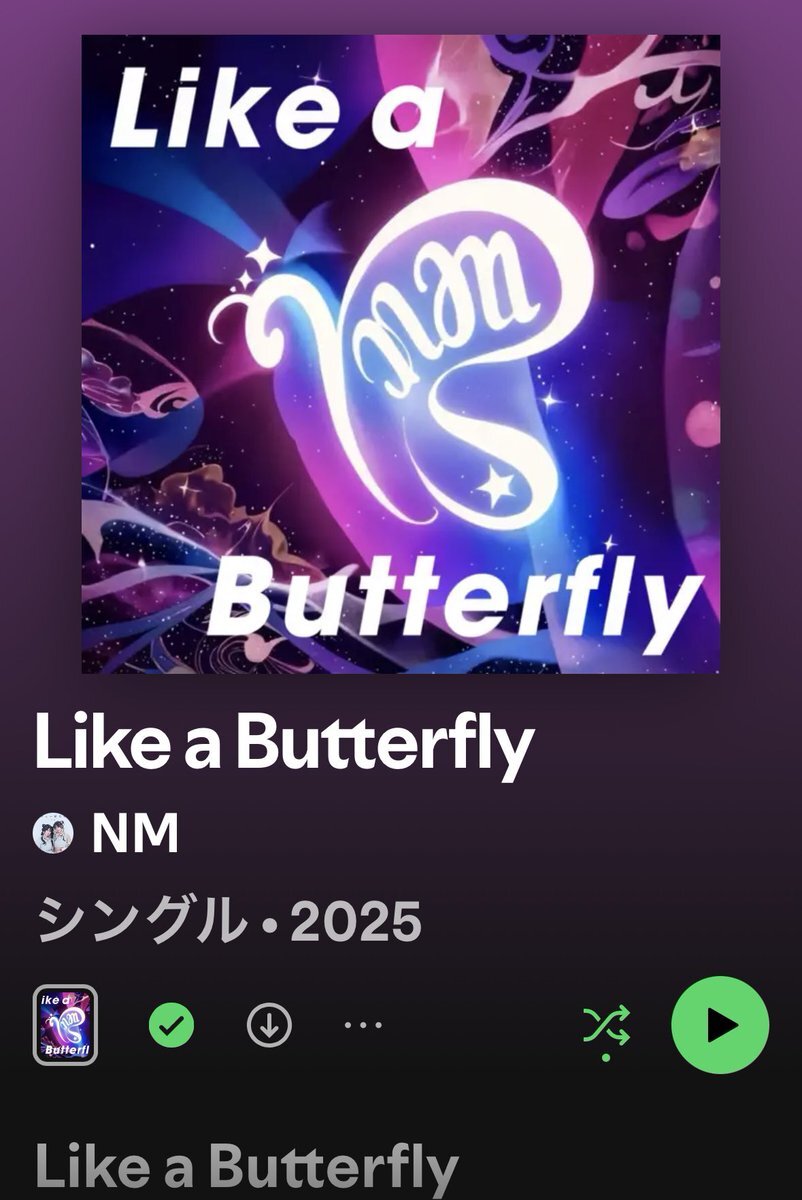
Task: Toggle shuffle mode
Action: [606, 1025]
